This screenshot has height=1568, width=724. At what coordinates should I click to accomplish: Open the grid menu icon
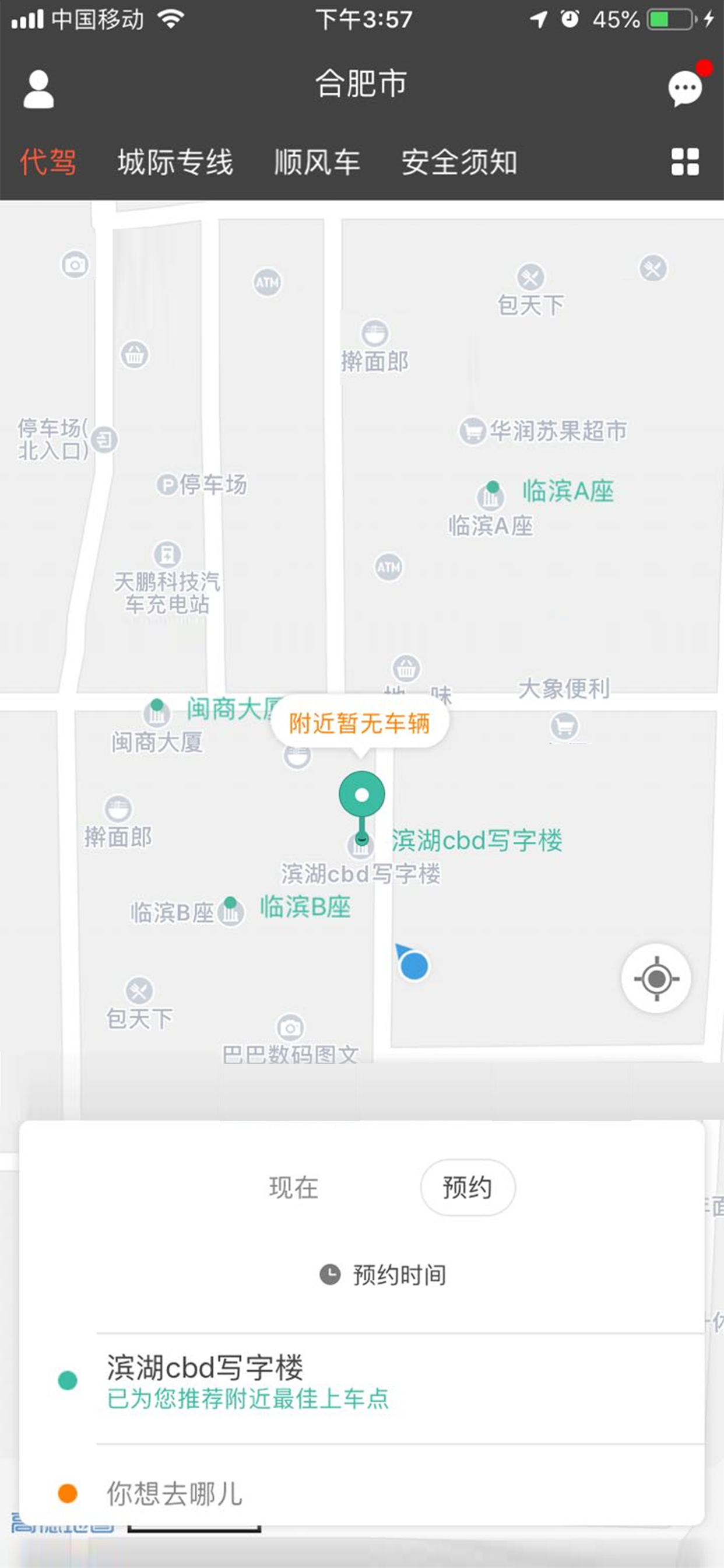pos(685,162)
